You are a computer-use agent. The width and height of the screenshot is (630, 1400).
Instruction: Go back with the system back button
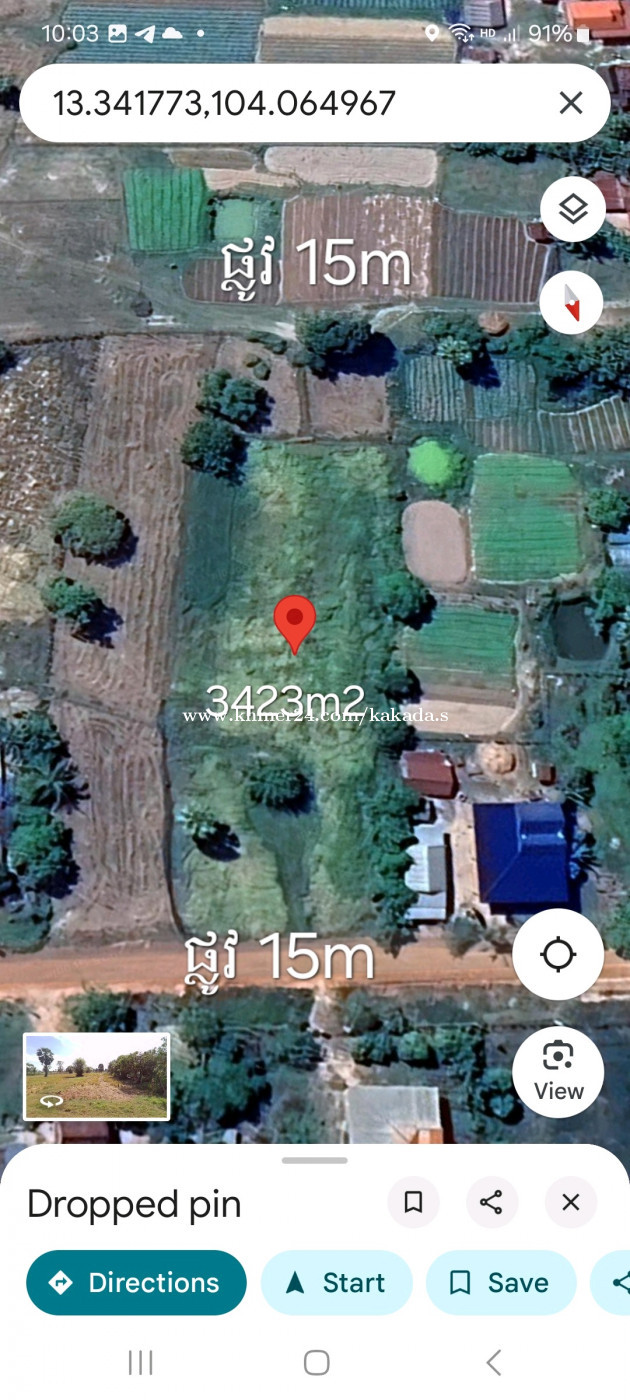(x=493, y=1362)
